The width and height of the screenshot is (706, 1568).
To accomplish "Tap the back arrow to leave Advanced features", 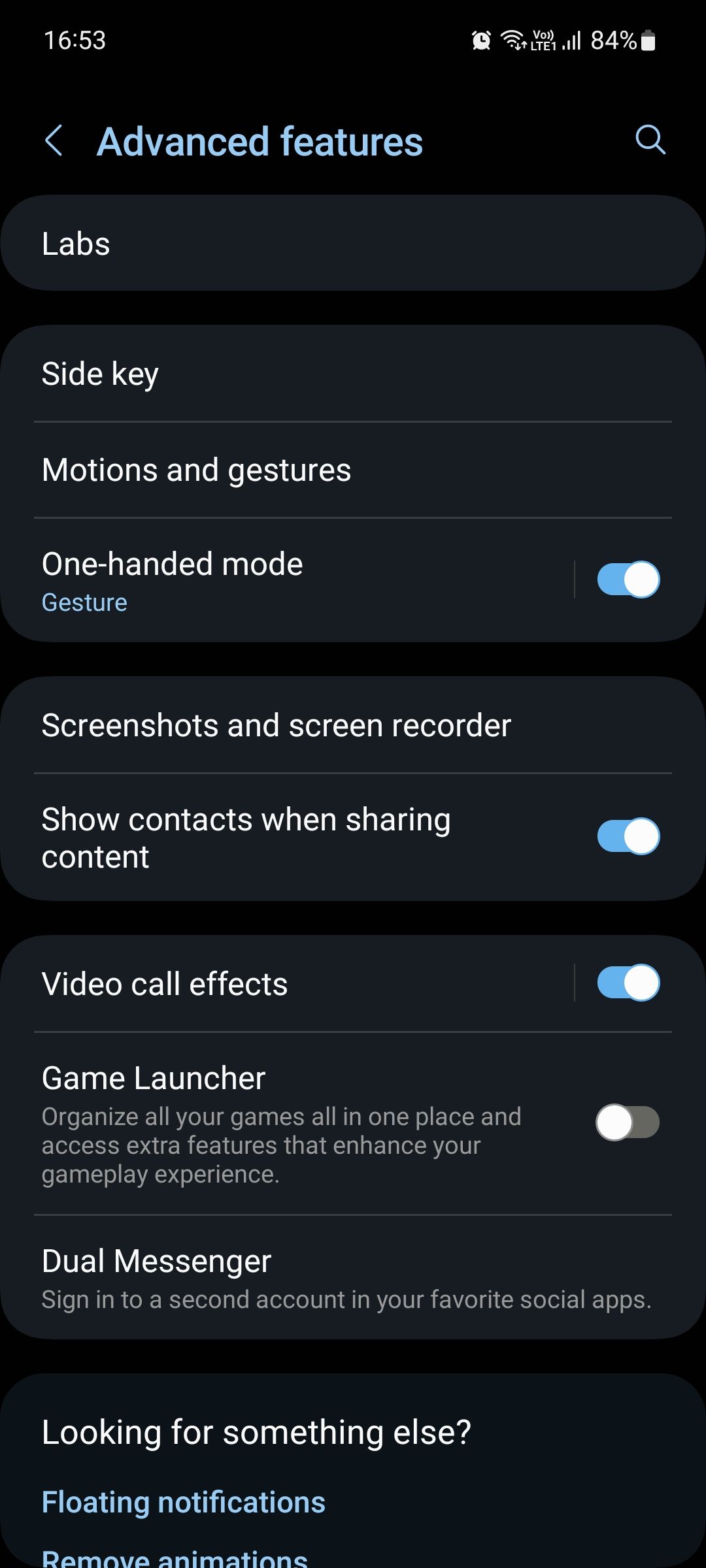I will 55,140.
